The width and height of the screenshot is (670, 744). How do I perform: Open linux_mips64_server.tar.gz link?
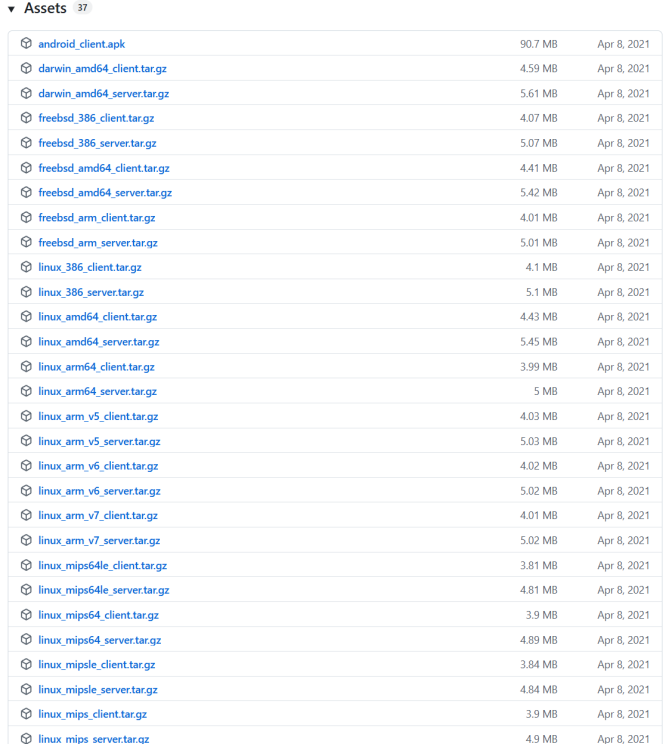click(99, 640)
